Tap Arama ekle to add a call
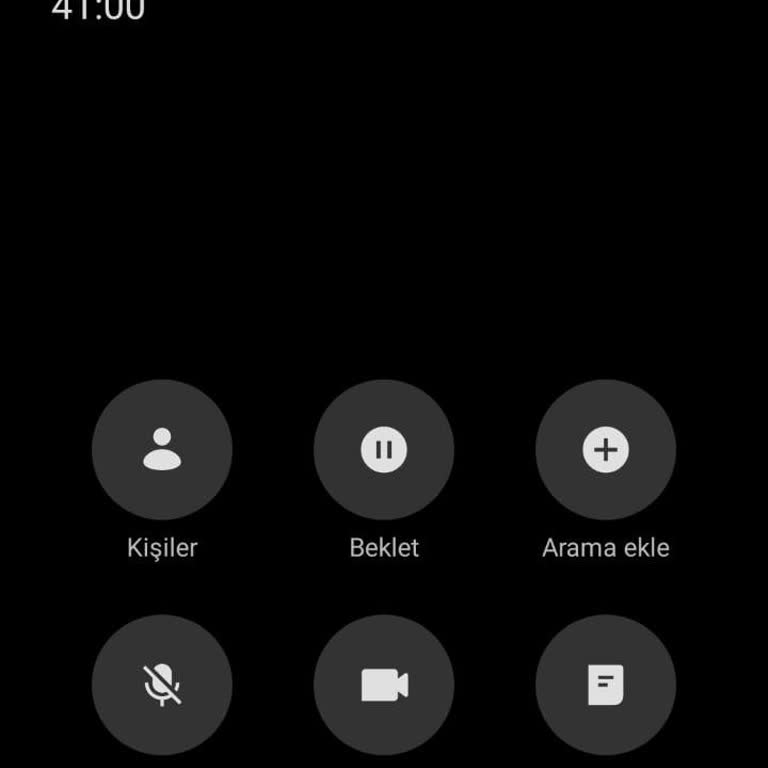This screenshot has width=768, height=768. coord(605,450)
